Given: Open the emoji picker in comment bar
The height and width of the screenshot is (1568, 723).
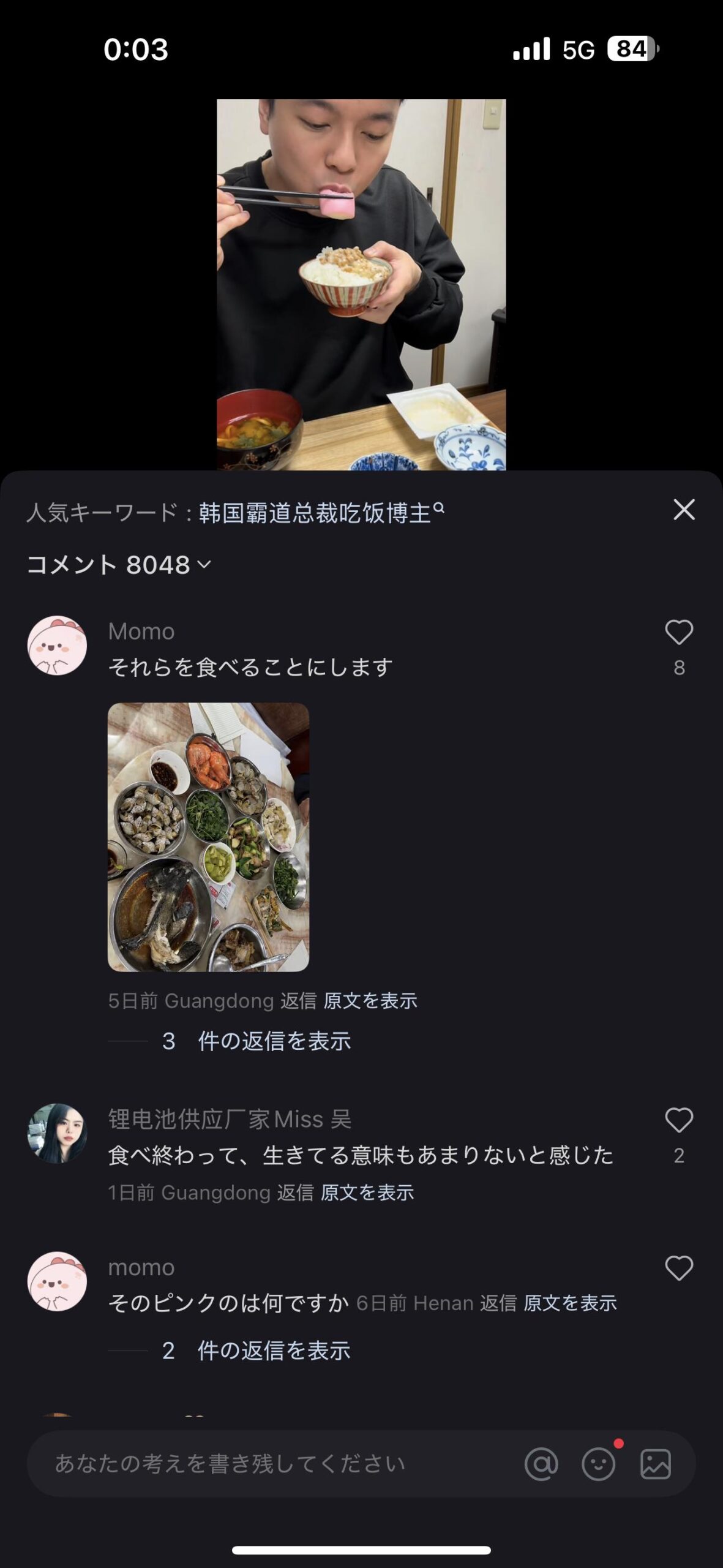Looking at the screenshot, I should click(598, 1464).
